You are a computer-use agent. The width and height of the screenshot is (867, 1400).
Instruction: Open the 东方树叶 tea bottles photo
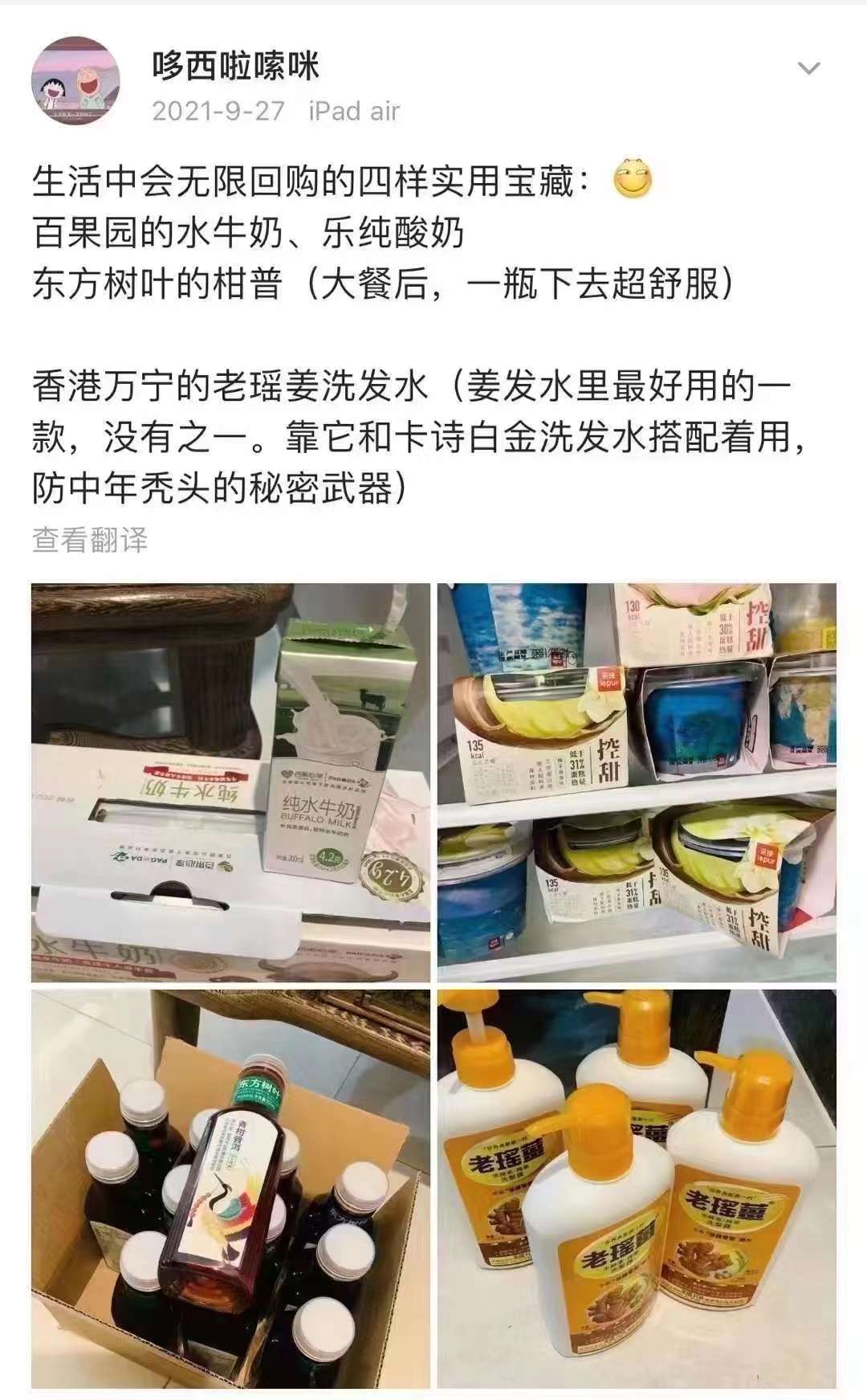(x=230, y=1189)
